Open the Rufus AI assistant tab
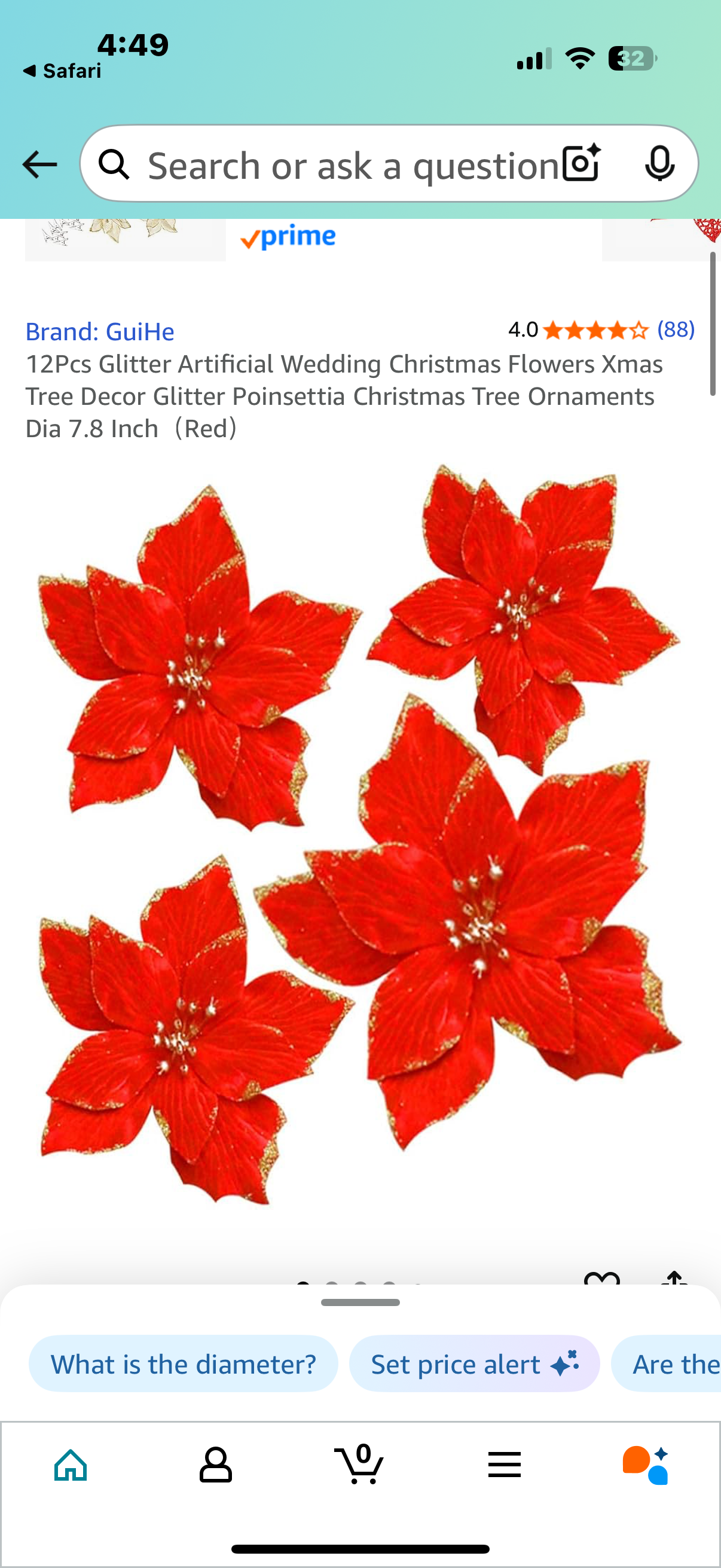Image resolution: width=721 pixels, height=1568 pixels. click(x=646, y=1465)
